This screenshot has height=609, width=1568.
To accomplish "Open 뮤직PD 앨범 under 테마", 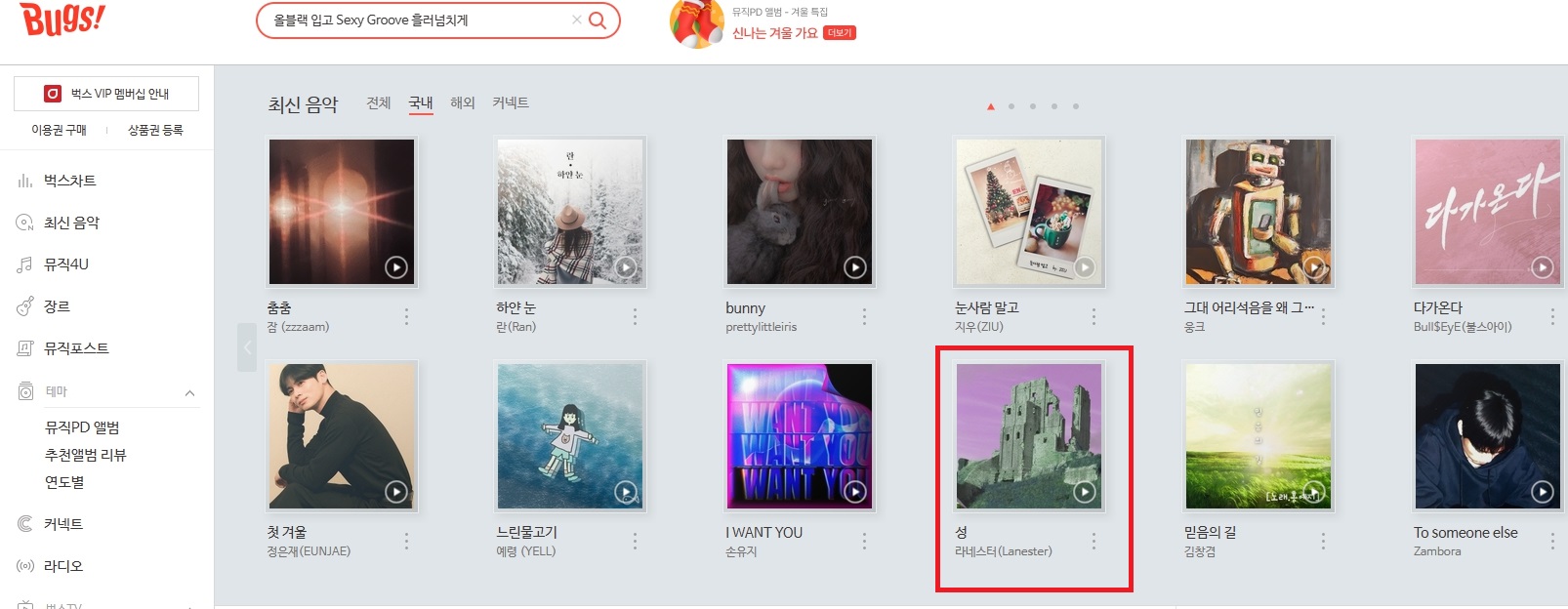I will click(82, 427).
